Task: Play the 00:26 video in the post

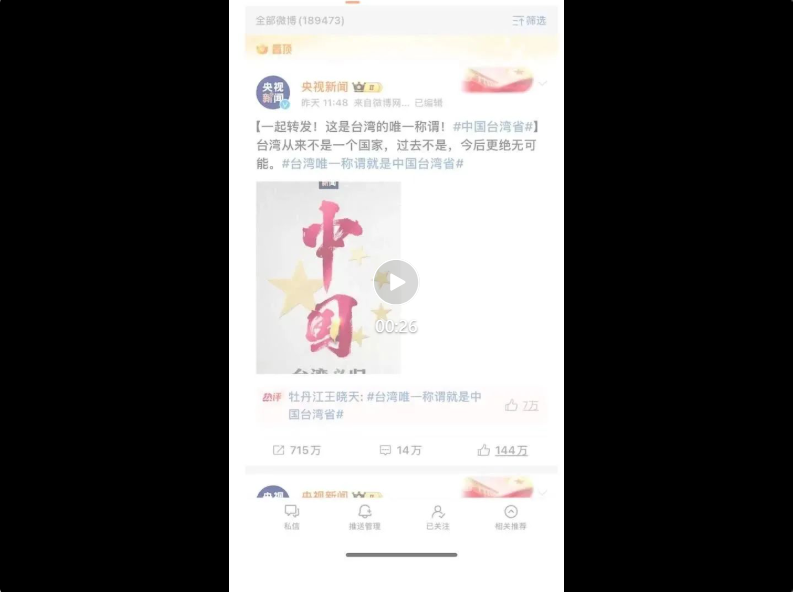Action: click(395, 283)
